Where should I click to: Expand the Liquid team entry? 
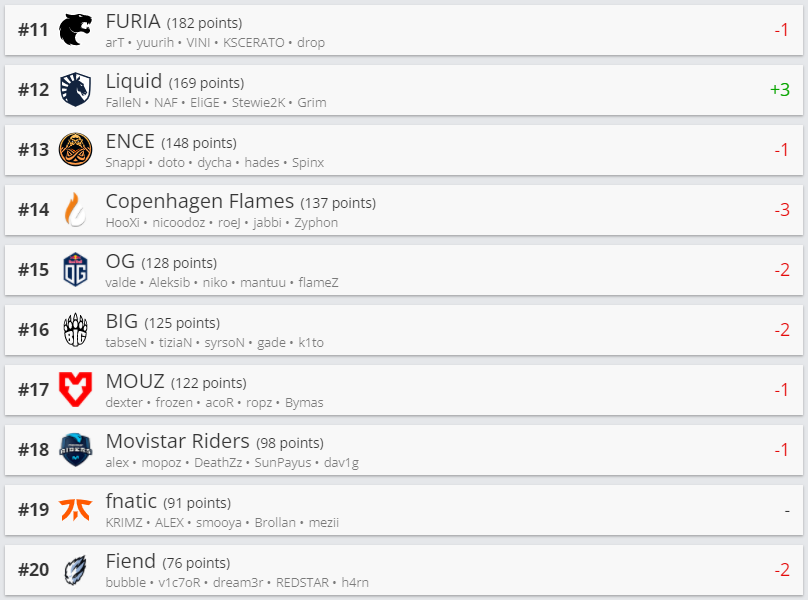[x=403, y=90]
